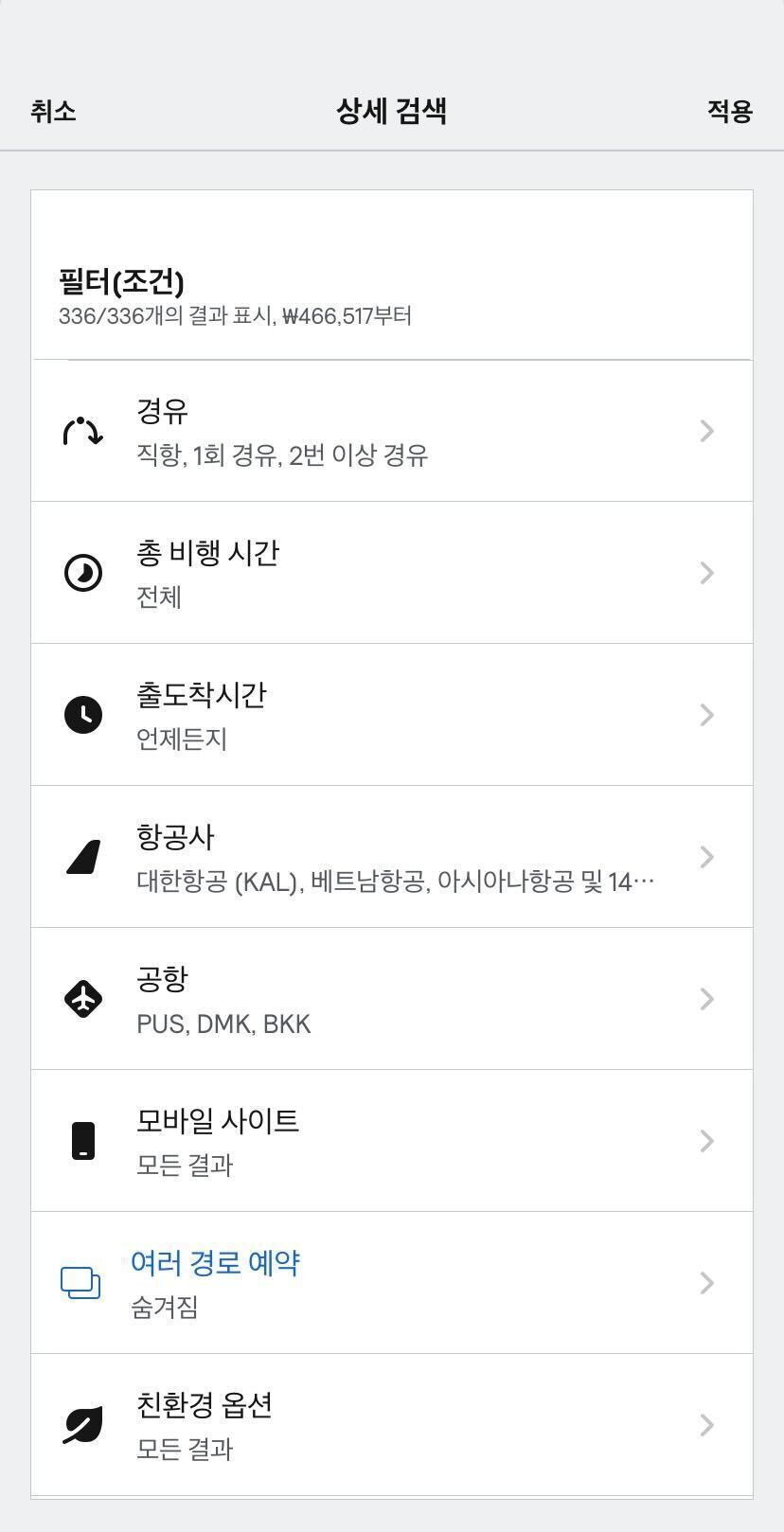Viewport: 784px width, 1532px height.
Task: Open the 경유 stopover filter
Action: [x=392, y=432]
